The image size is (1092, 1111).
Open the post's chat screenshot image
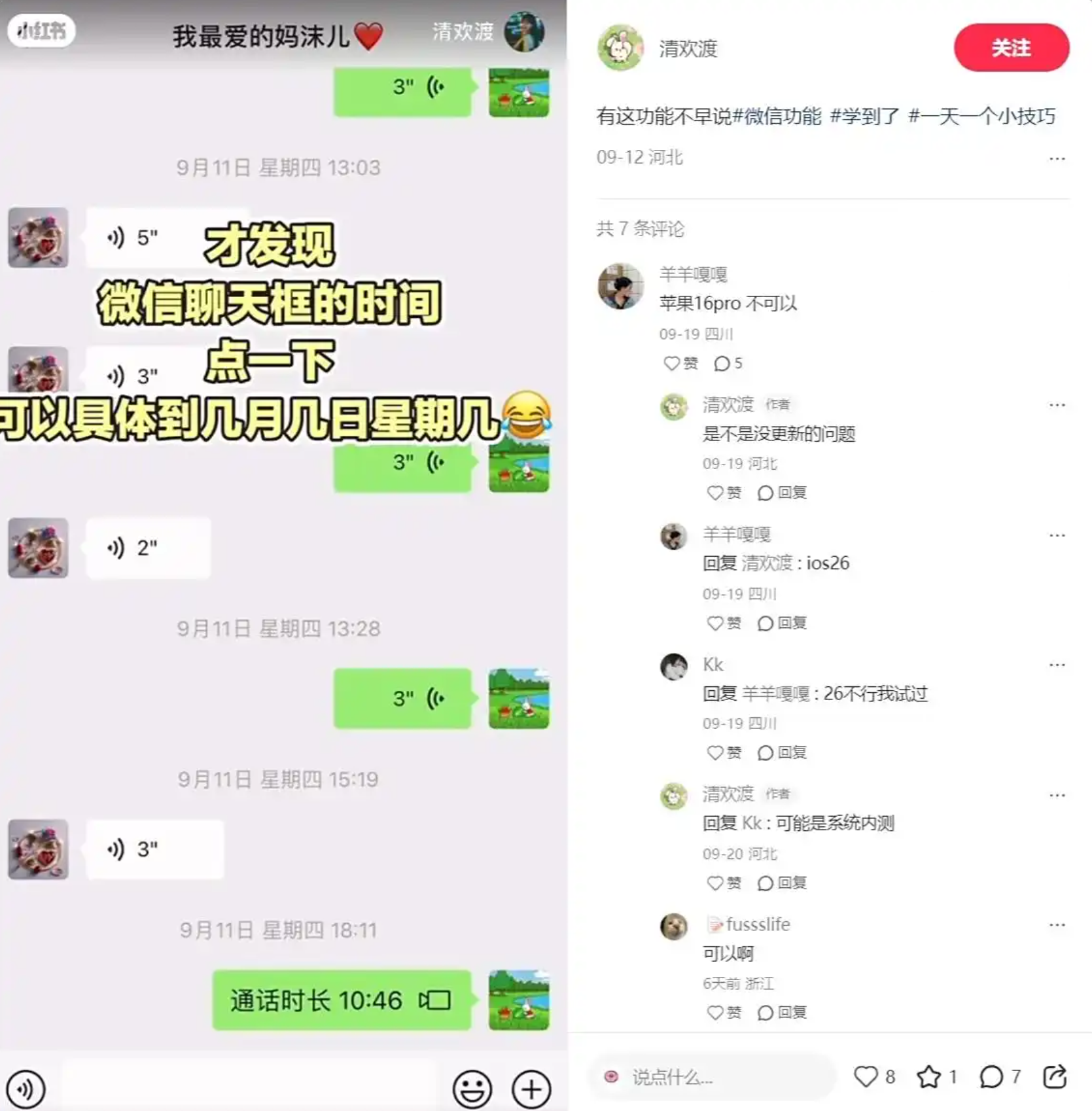click(283, 555)
